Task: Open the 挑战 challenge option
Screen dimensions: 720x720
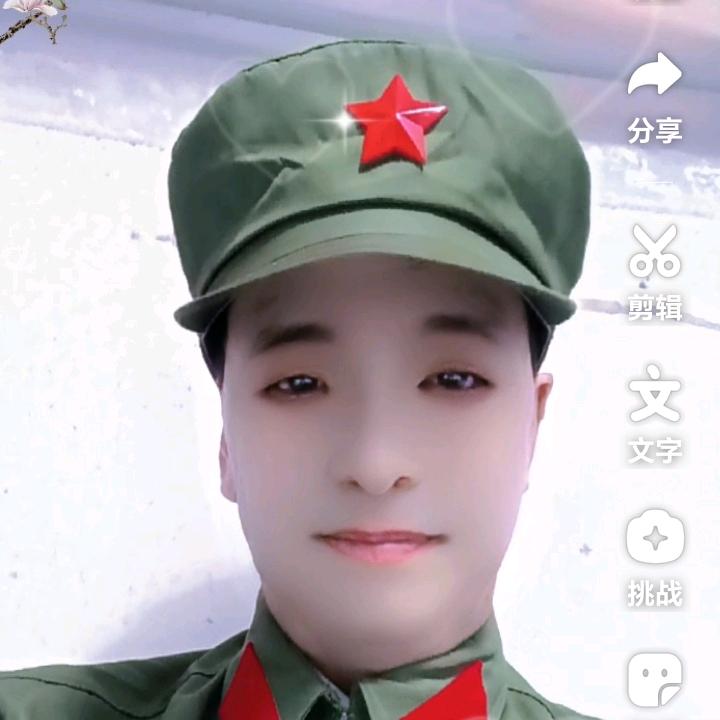Action: coord(655,538)
